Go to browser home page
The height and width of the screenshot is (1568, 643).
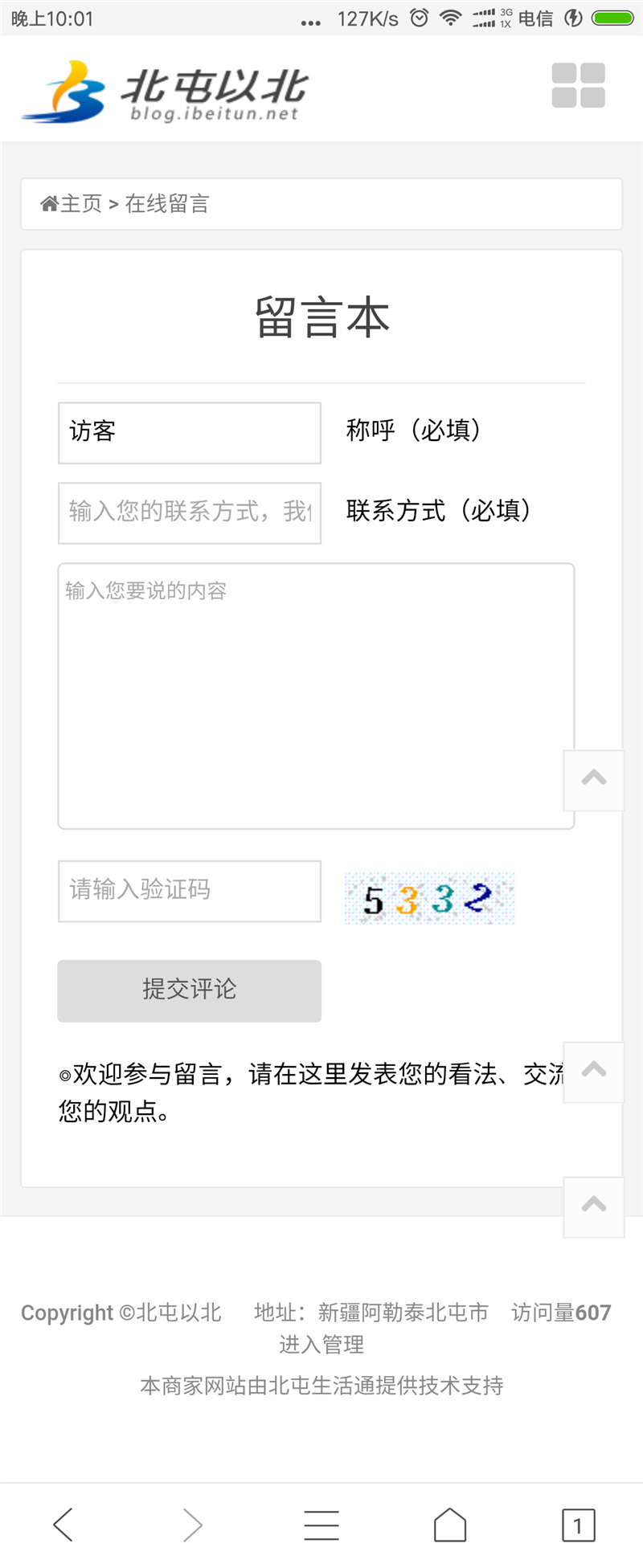coord(450,1525)
